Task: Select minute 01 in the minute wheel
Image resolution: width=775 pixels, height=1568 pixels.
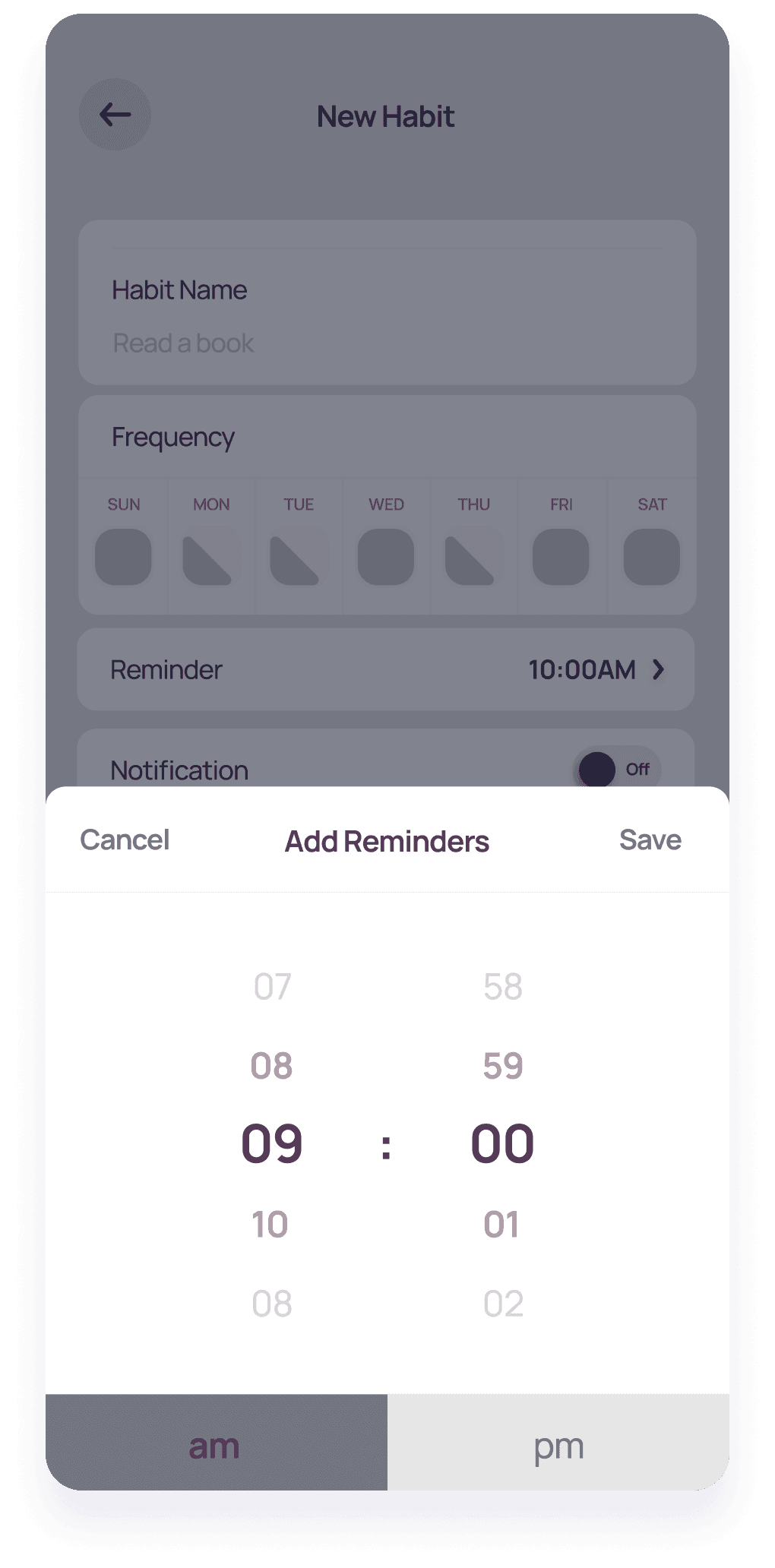Action: [500, 1222]
